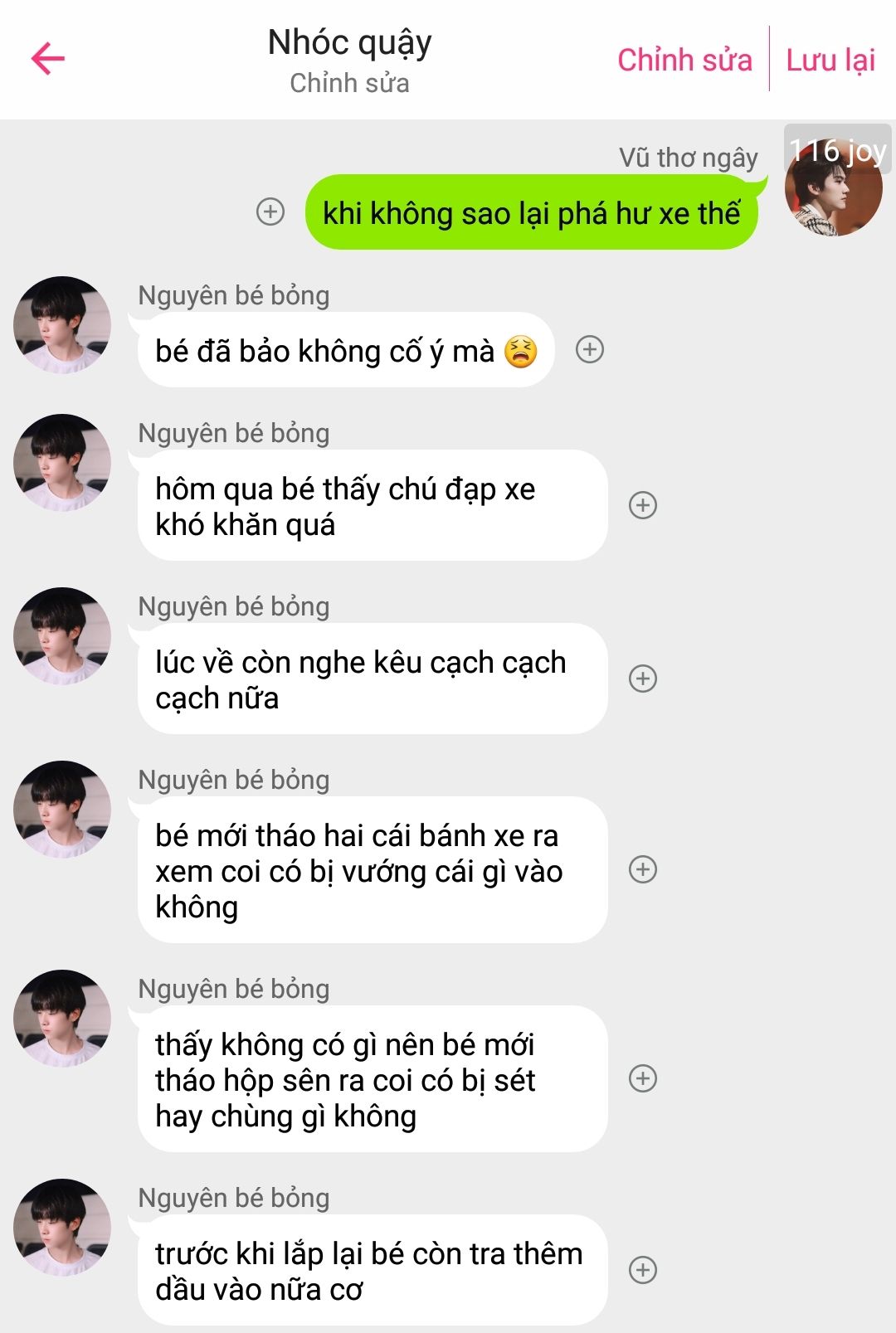Tap plus beside "trước khi lắp lại bé còn tra"
The image size is (896, 1333).
coord(643,1270)
